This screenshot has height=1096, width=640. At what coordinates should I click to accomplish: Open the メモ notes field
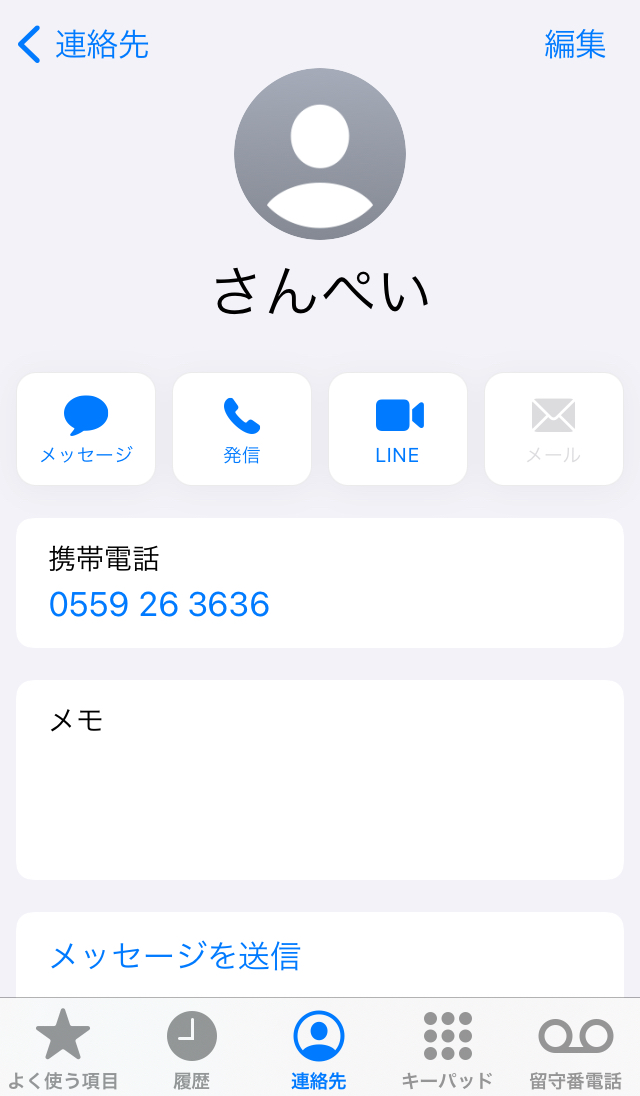click(320, 780)
